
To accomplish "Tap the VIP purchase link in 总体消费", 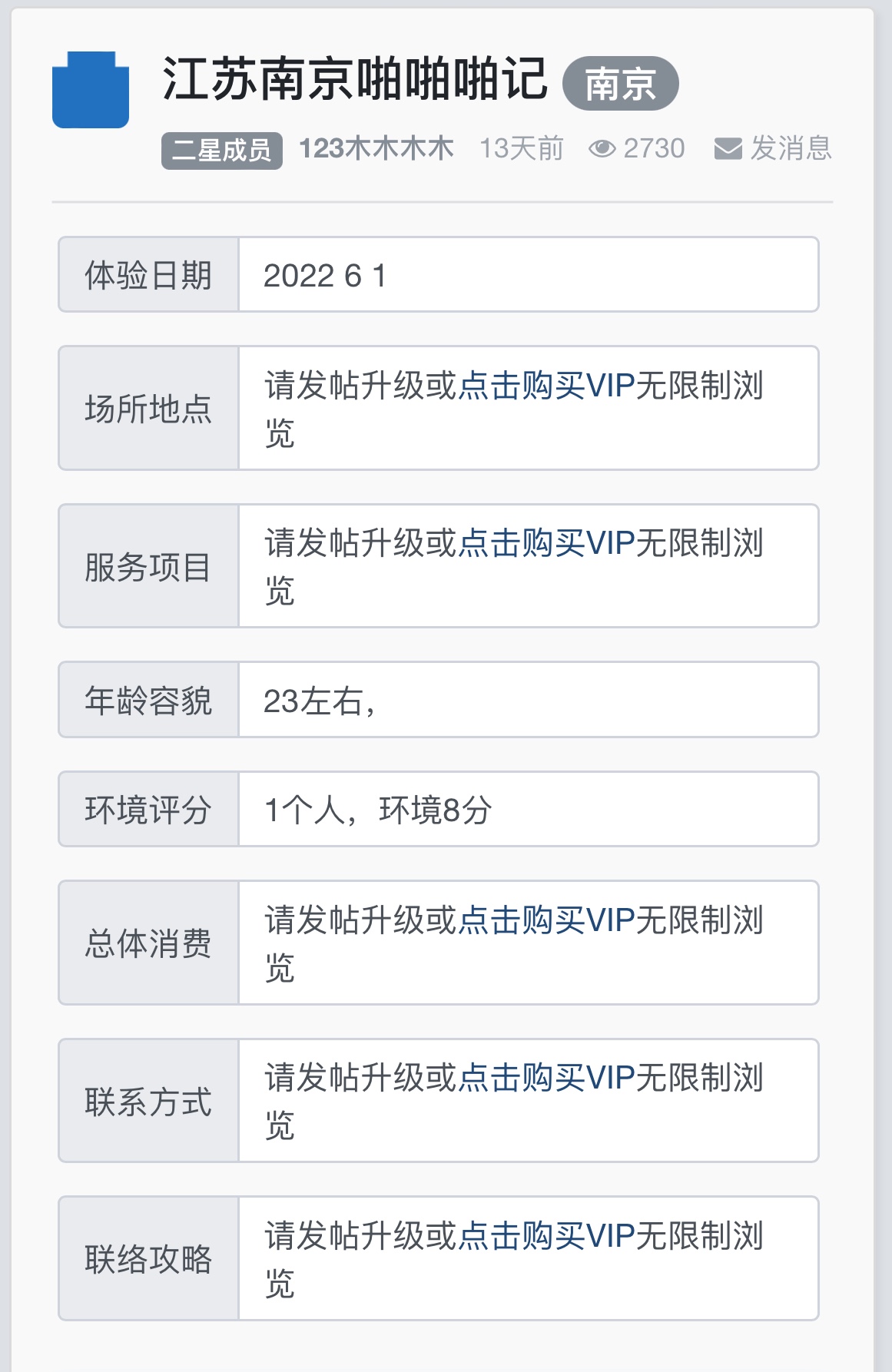I will point(546,920).
